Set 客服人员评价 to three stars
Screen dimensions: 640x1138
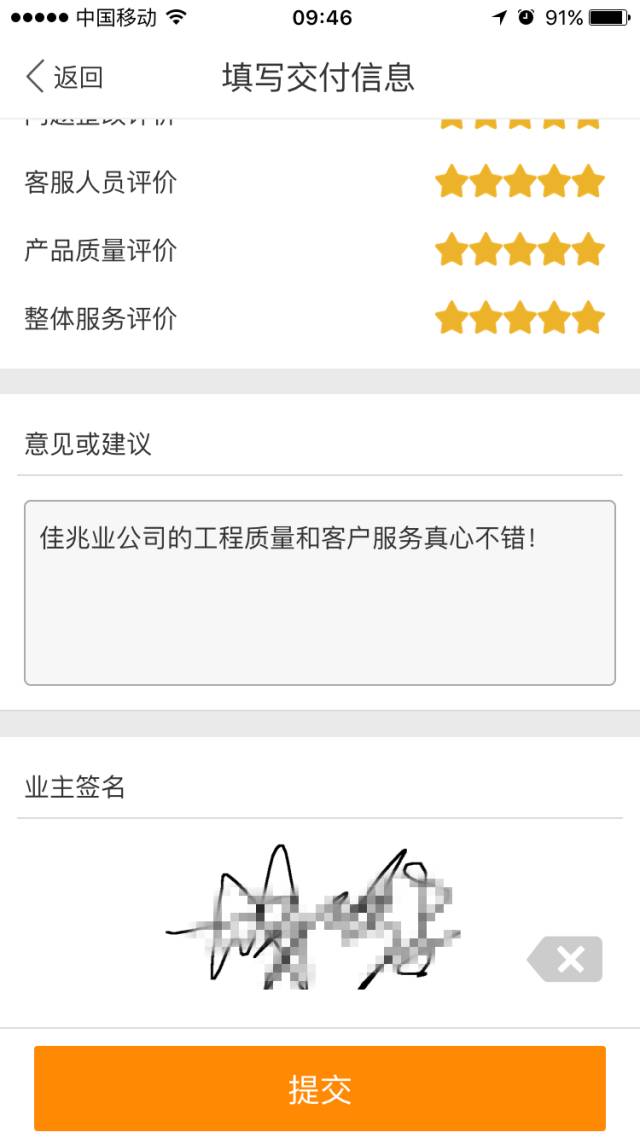pos(520,183)
